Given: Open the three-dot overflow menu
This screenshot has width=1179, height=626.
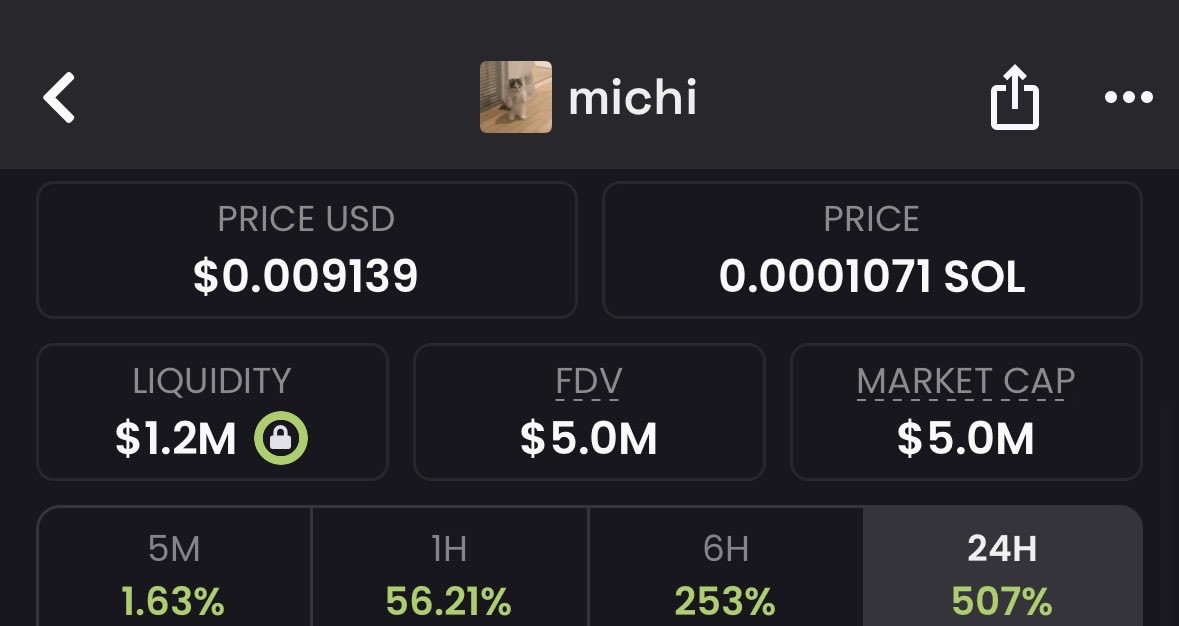Looking at the screenshot, I should (x=1129, y=98).
